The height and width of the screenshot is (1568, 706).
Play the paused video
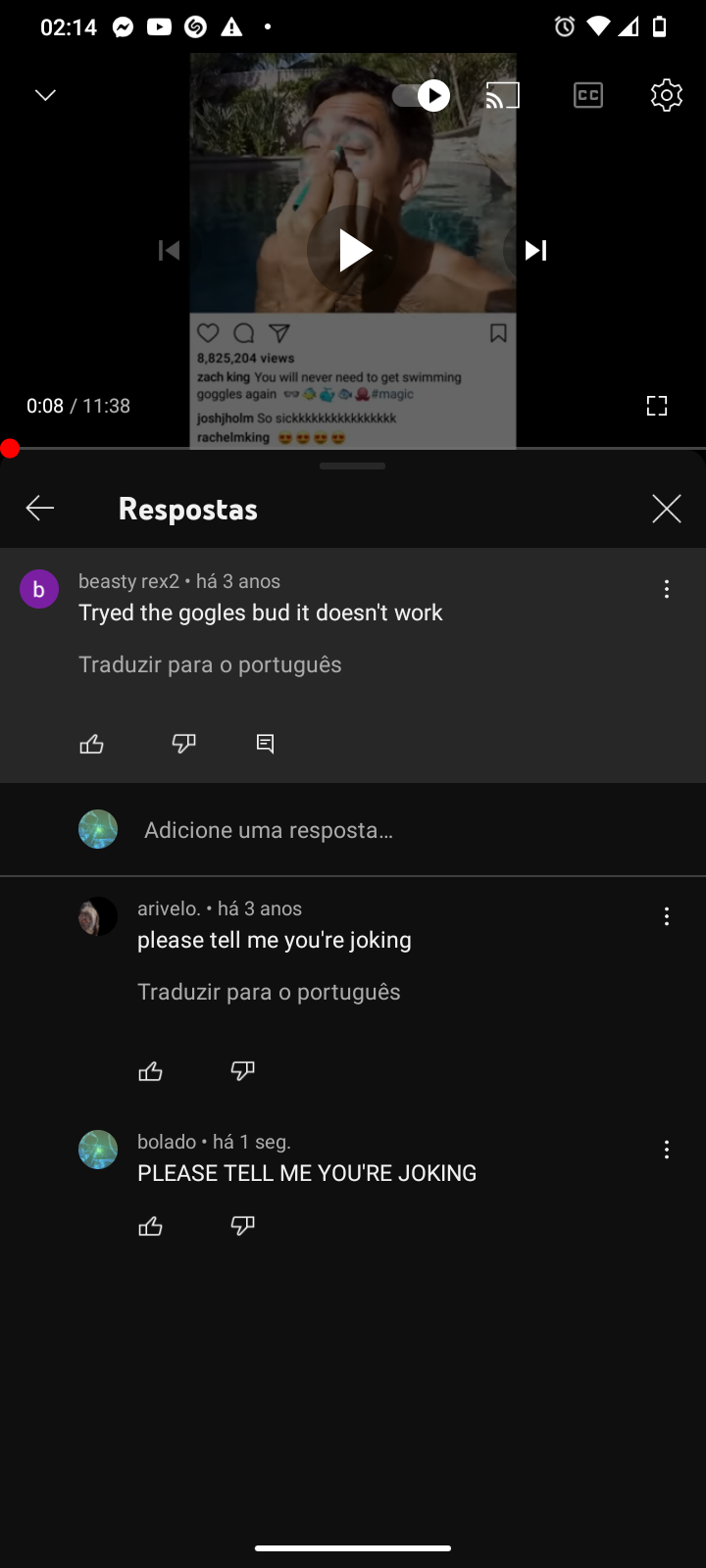(x=354, y=251)
